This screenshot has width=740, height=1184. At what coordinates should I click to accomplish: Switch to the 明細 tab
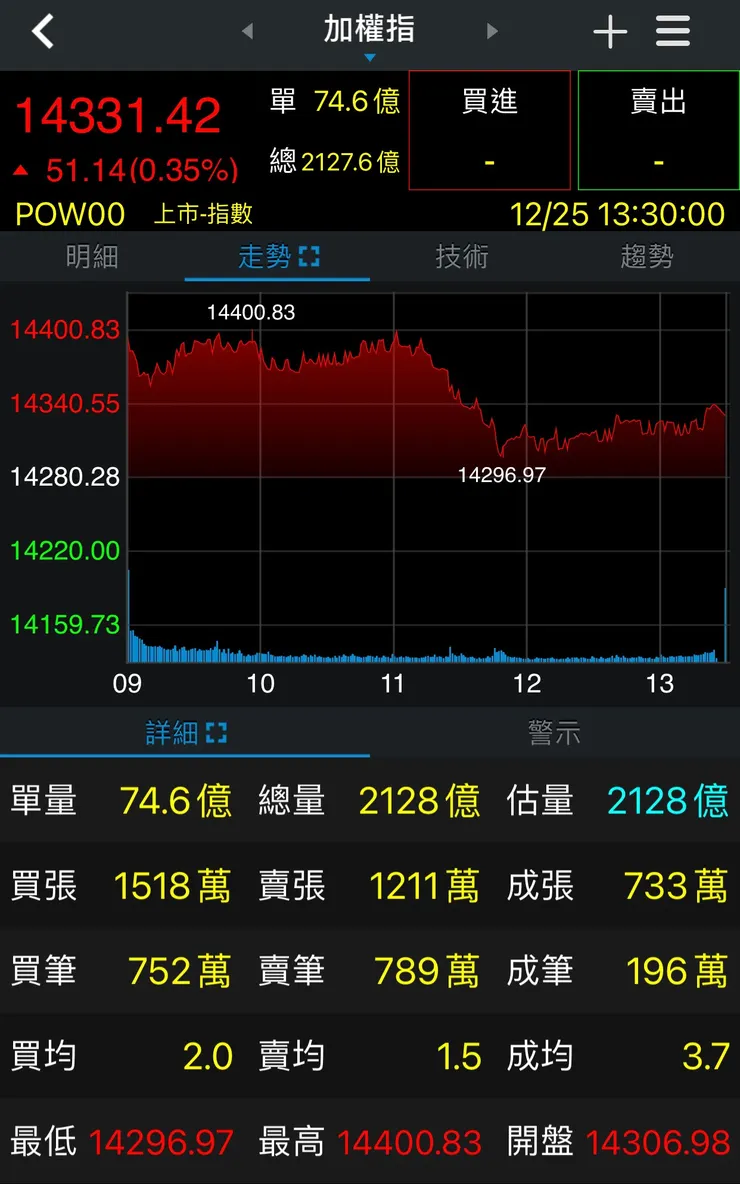[92, 256]
